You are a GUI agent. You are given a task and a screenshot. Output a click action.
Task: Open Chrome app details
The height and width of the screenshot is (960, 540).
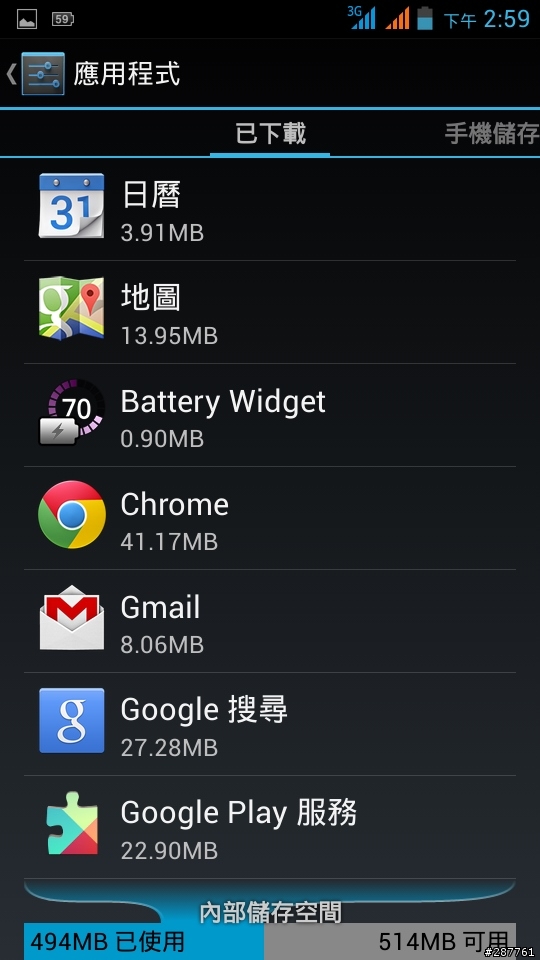tap(270, 518)
